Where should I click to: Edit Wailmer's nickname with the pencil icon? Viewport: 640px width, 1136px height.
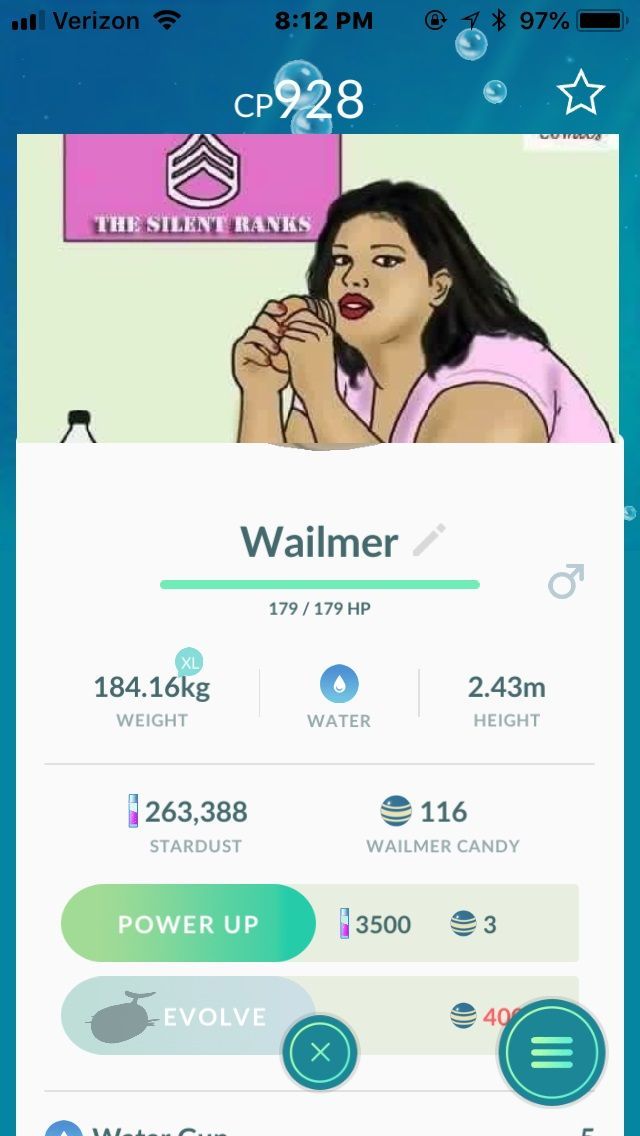[x=430, y=541]
